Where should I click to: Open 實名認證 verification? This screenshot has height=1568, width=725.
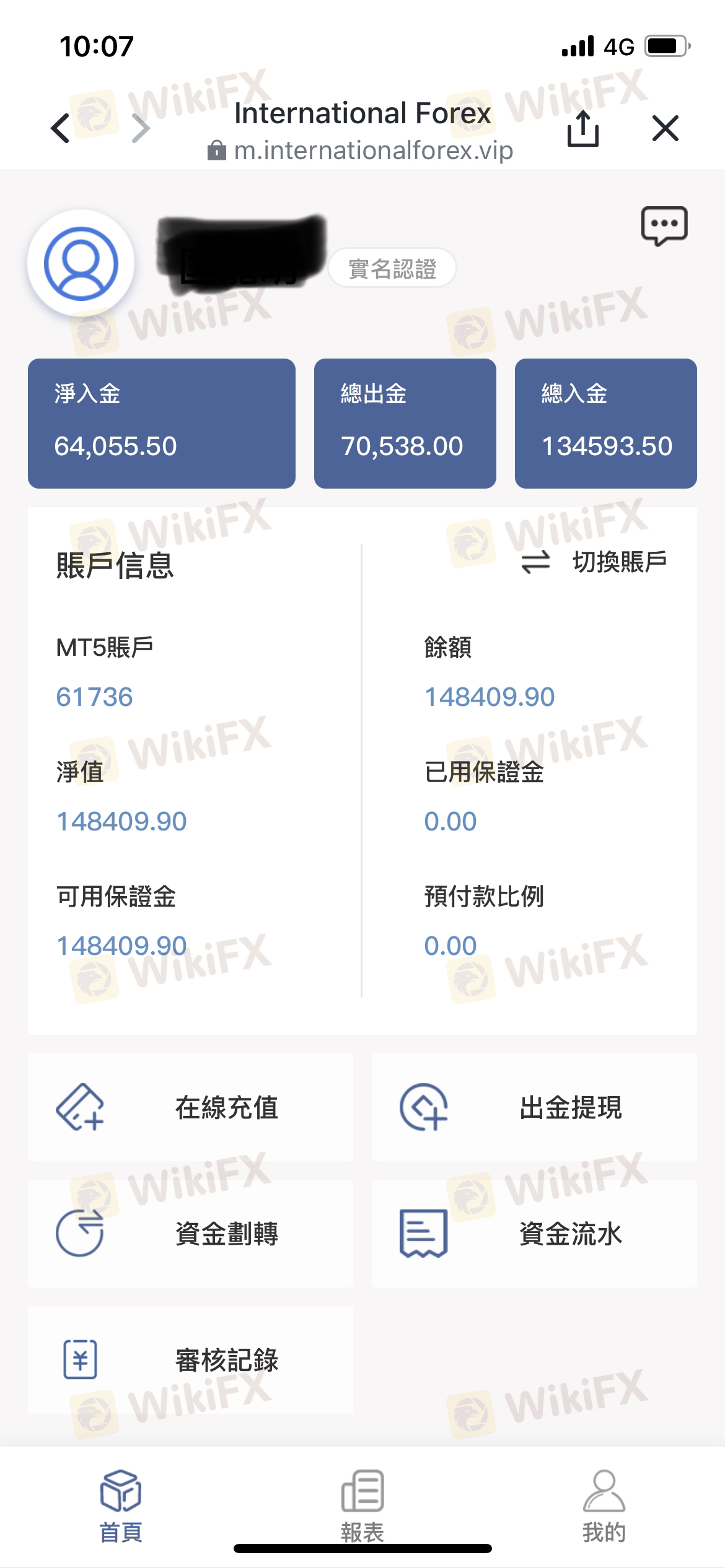point(392,269)
